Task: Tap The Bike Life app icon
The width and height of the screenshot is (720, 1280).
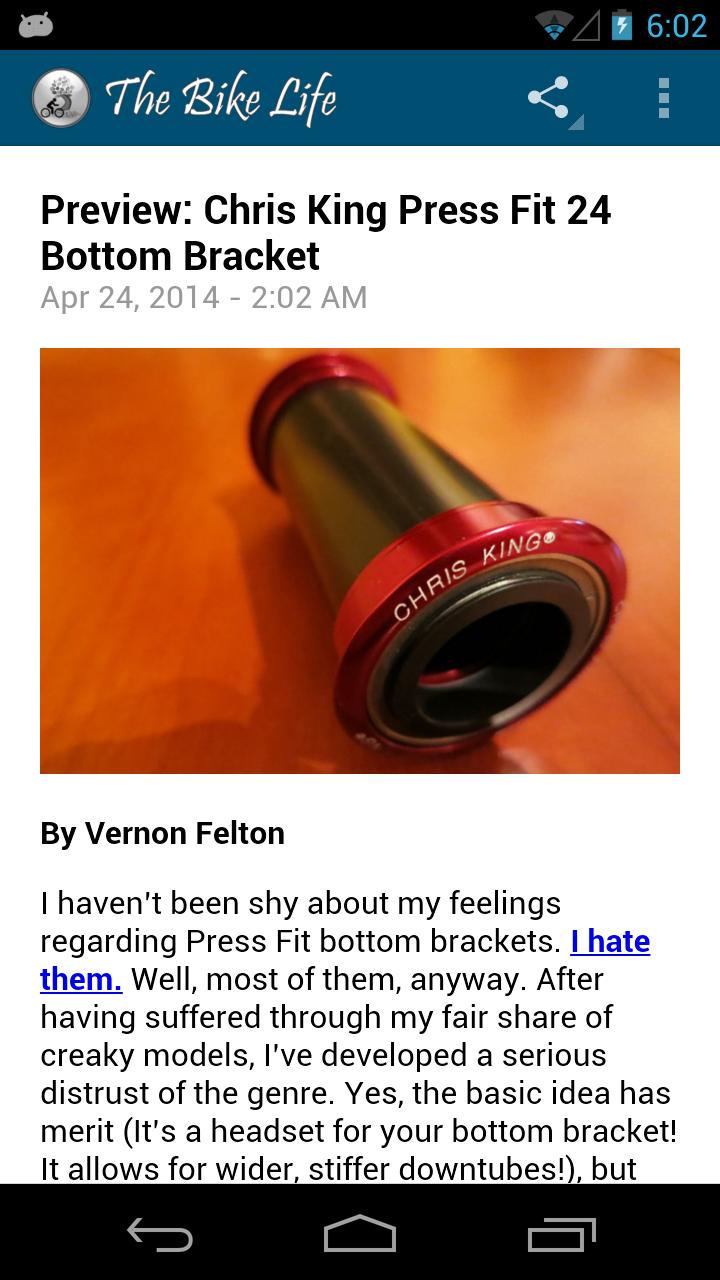Action: click(x=60, y=98)
